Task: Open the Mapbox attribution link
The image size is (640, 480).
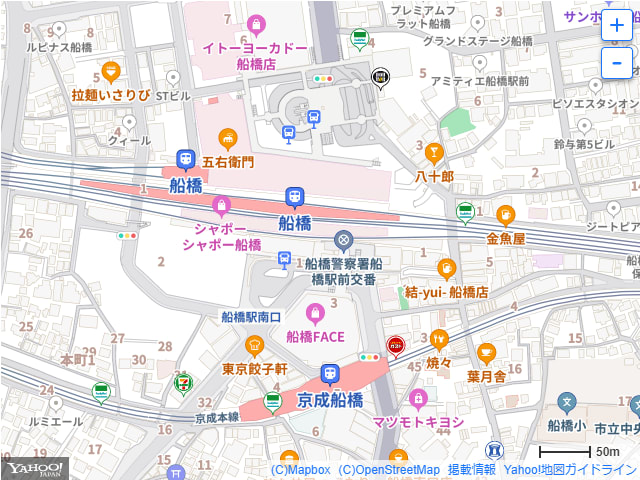Action: [301, 470]
